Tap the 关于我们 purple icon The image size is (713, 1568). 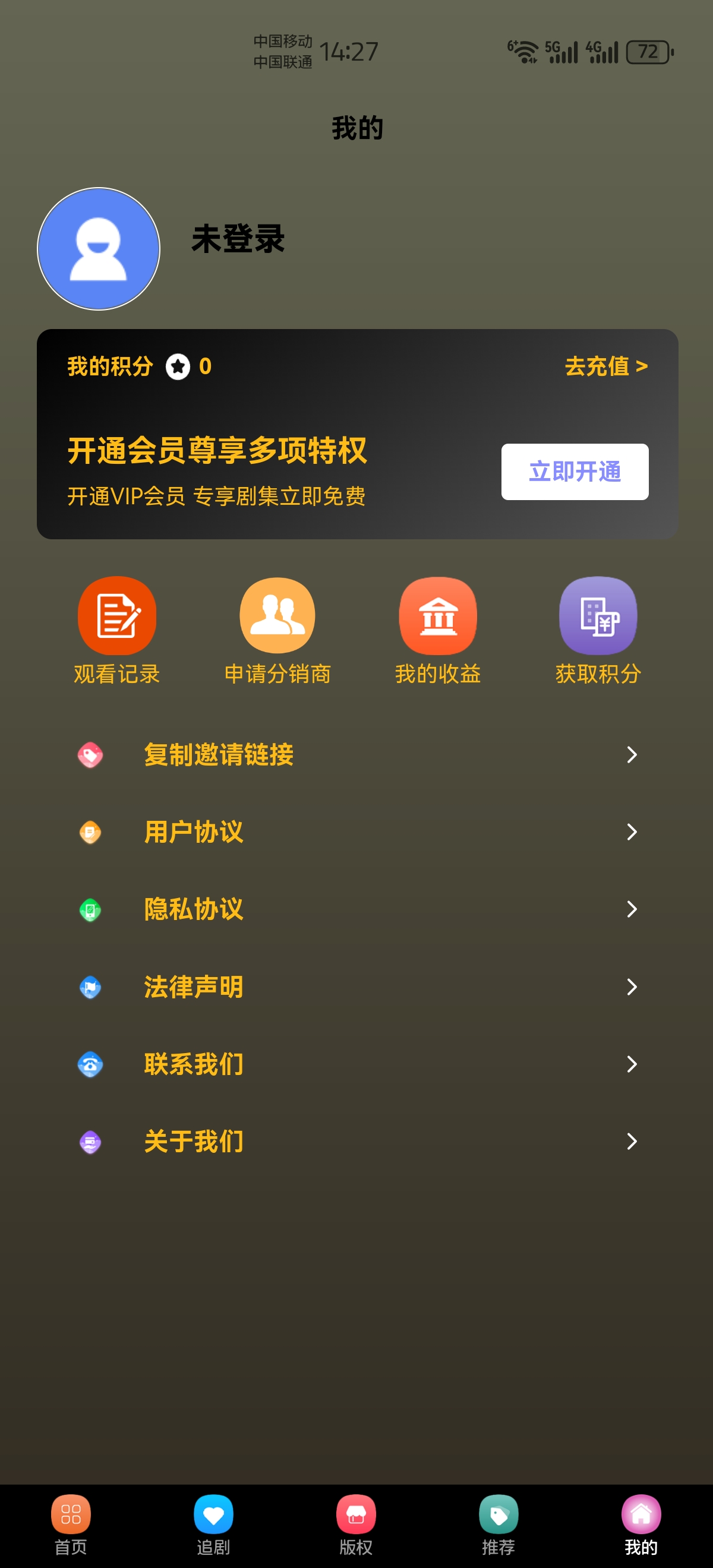pyautogui.click(x=90, y=1142)
